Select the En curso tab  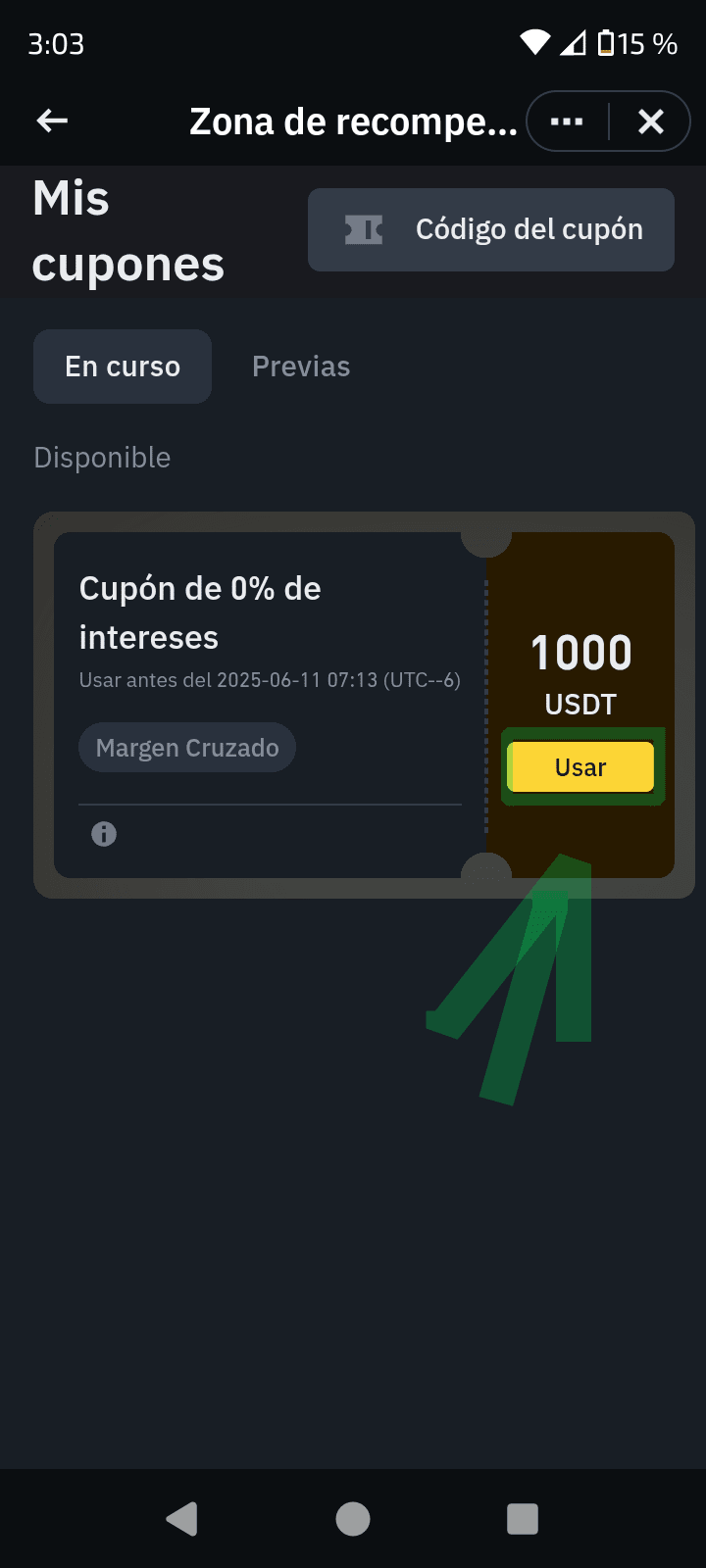[x=123, y=367]
